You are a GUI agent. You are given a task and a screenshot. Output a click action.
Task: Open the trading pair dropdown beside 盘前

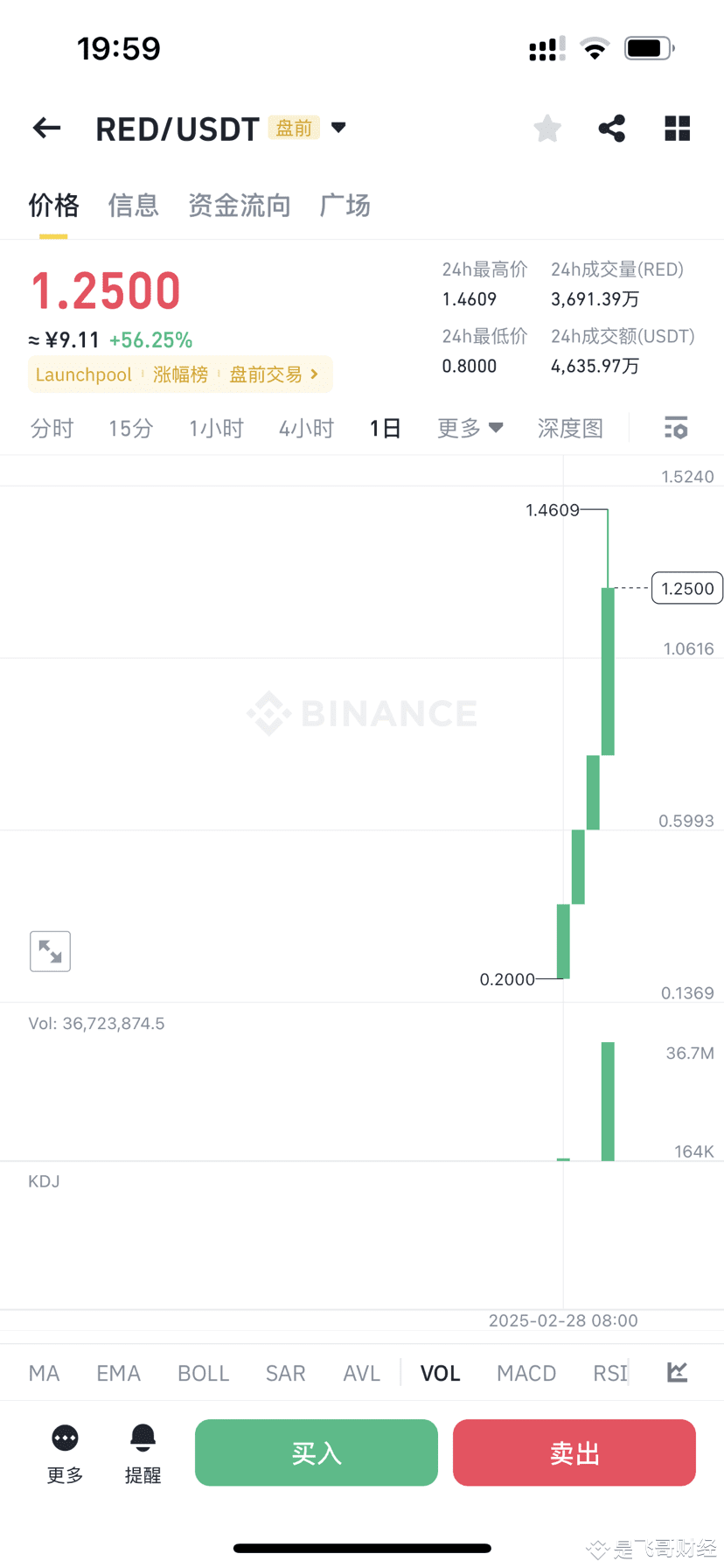click(x=339, y=128)
